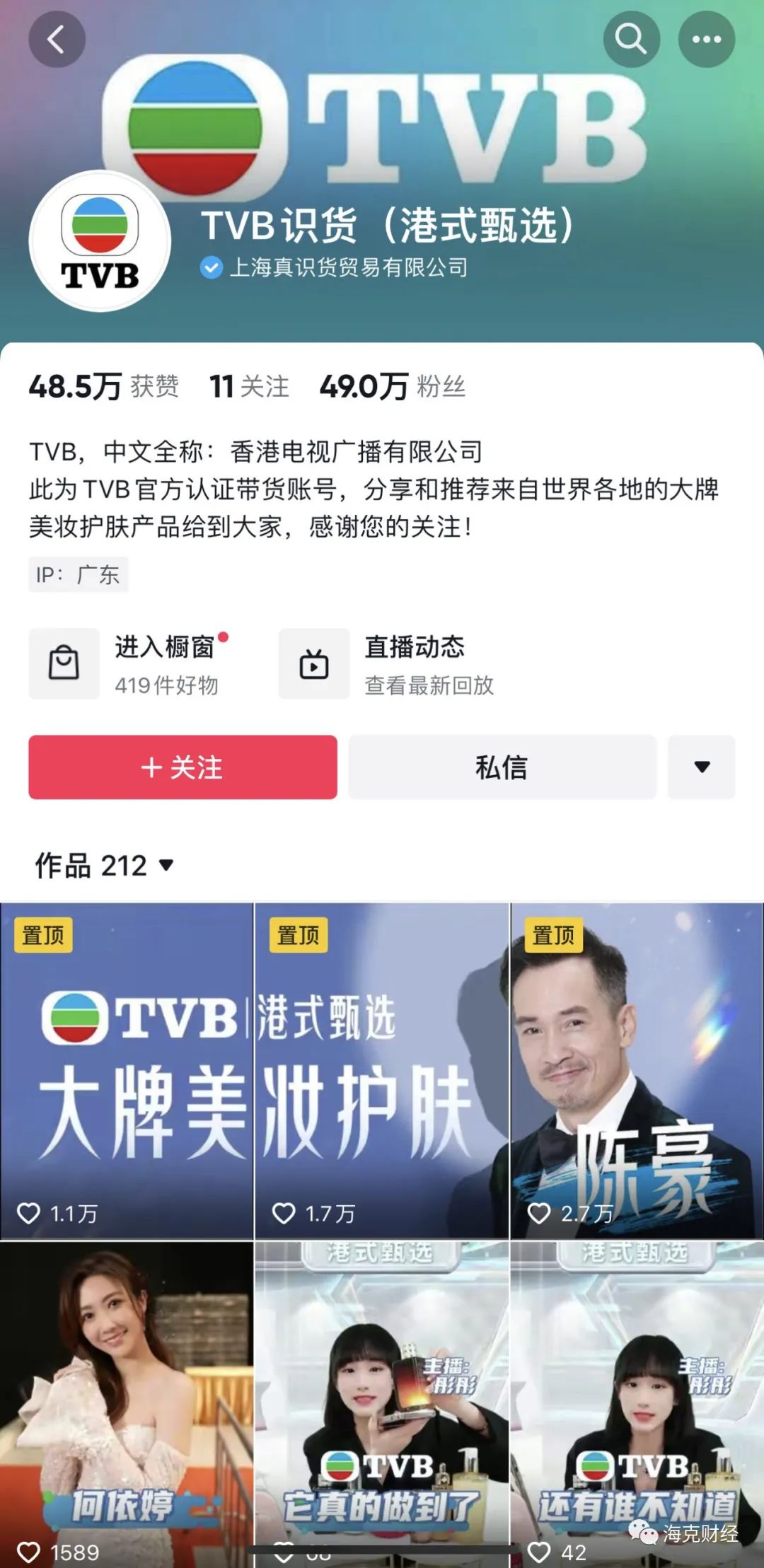Go back using the top-left arrow
Image resolution: width=764 pixels, height=1568 pixels.
tap(57, 40)
